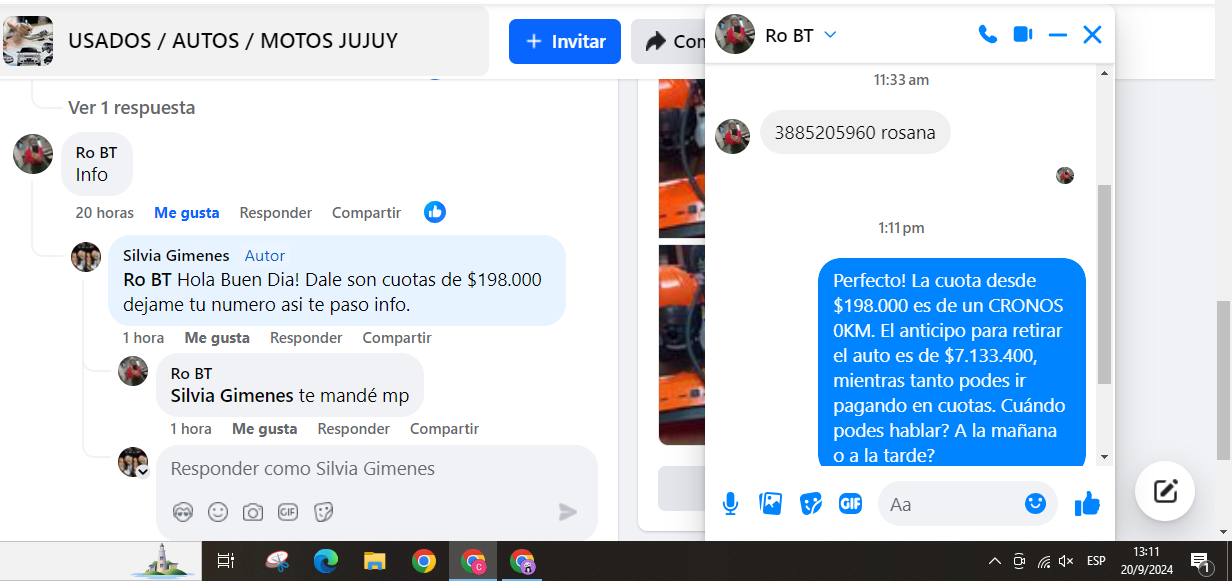The image size is (1232, 581).
Task: Reply to Silvia Gimenes's comment
Action: (306, 338)
